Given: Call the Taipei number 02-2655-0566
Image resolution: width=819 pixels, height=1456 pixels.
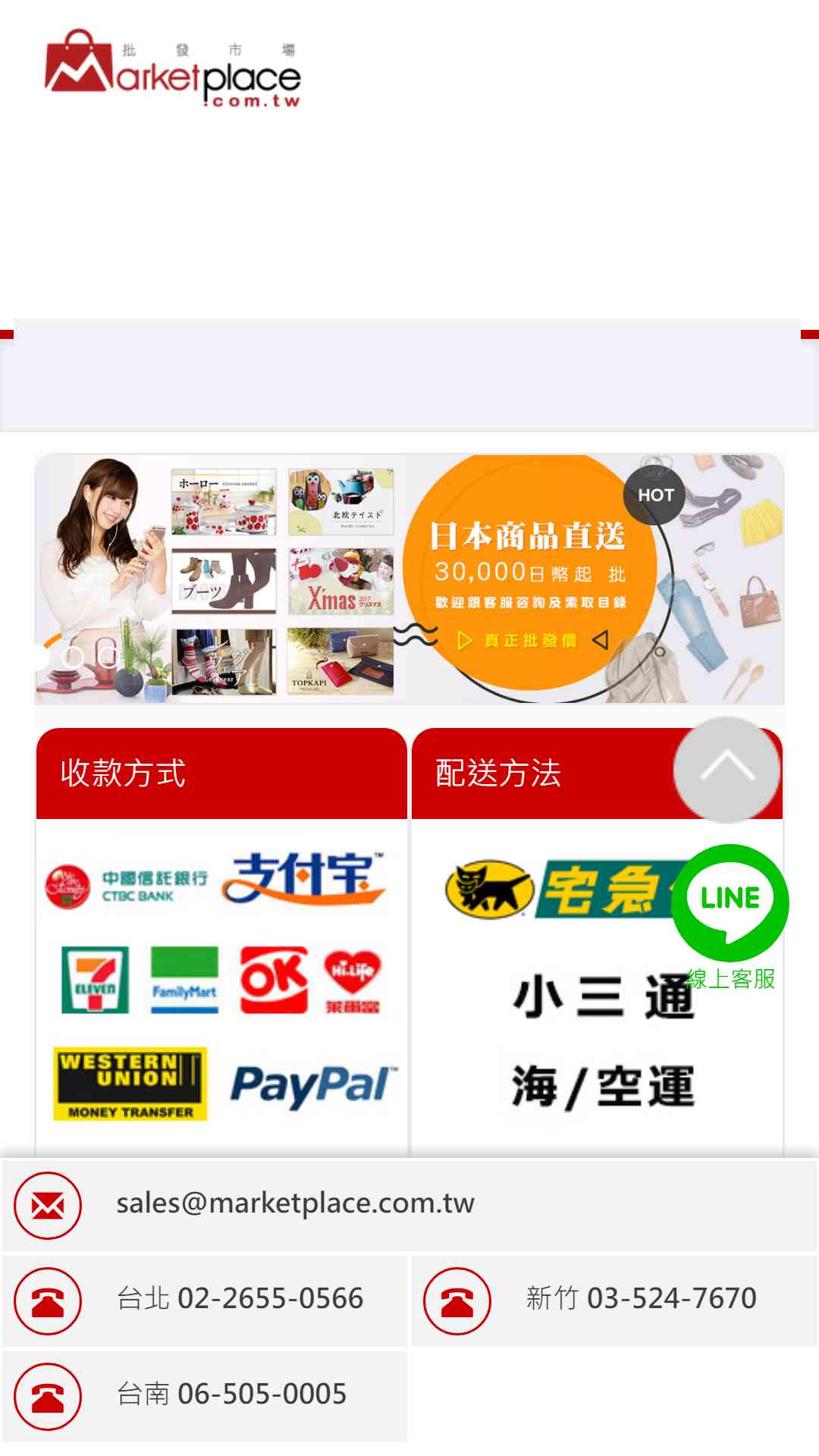Looking at the screenshot, I should coord(205,1301).
